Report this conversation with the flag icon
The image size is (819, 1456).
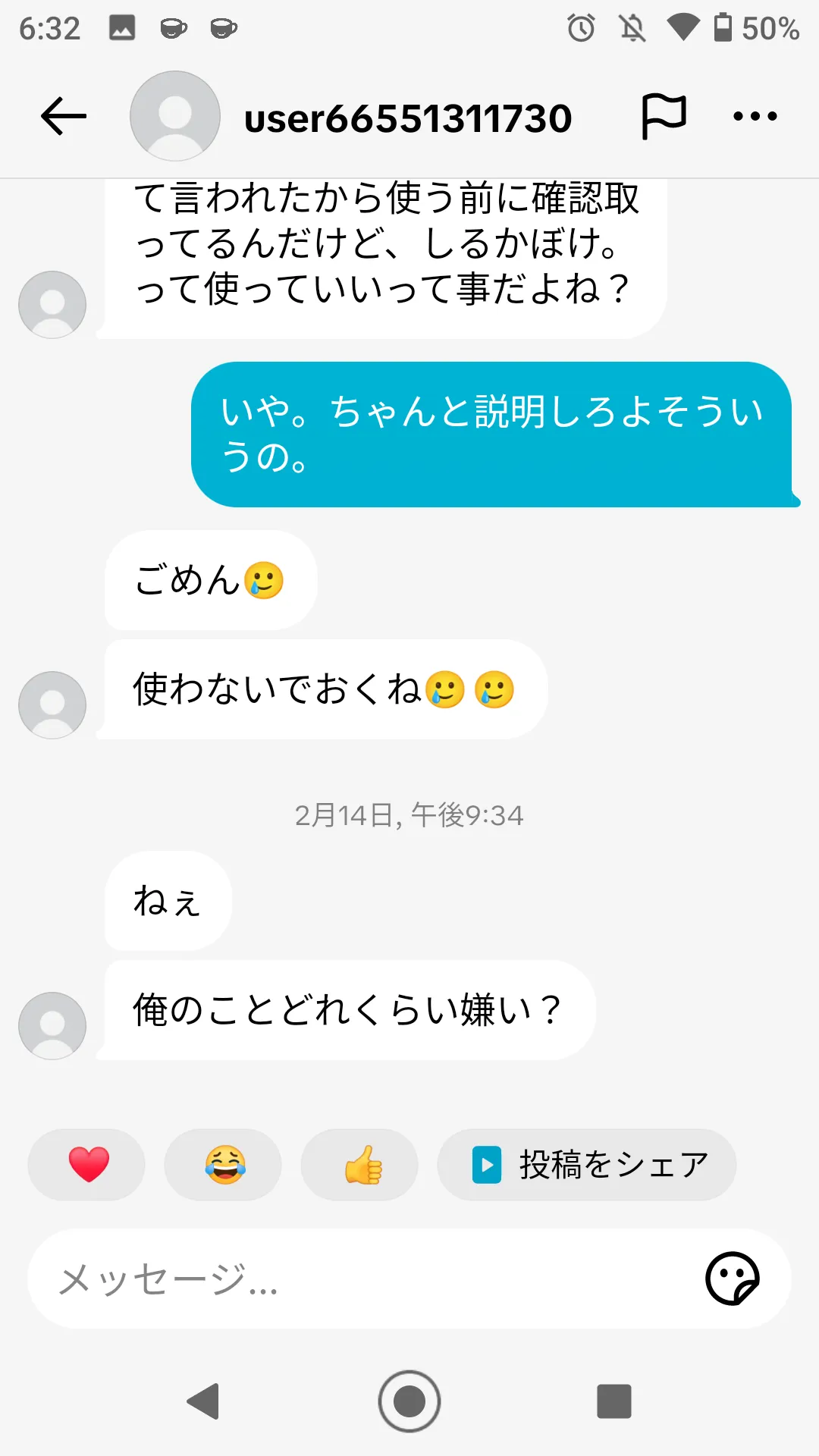click(664, 116)
